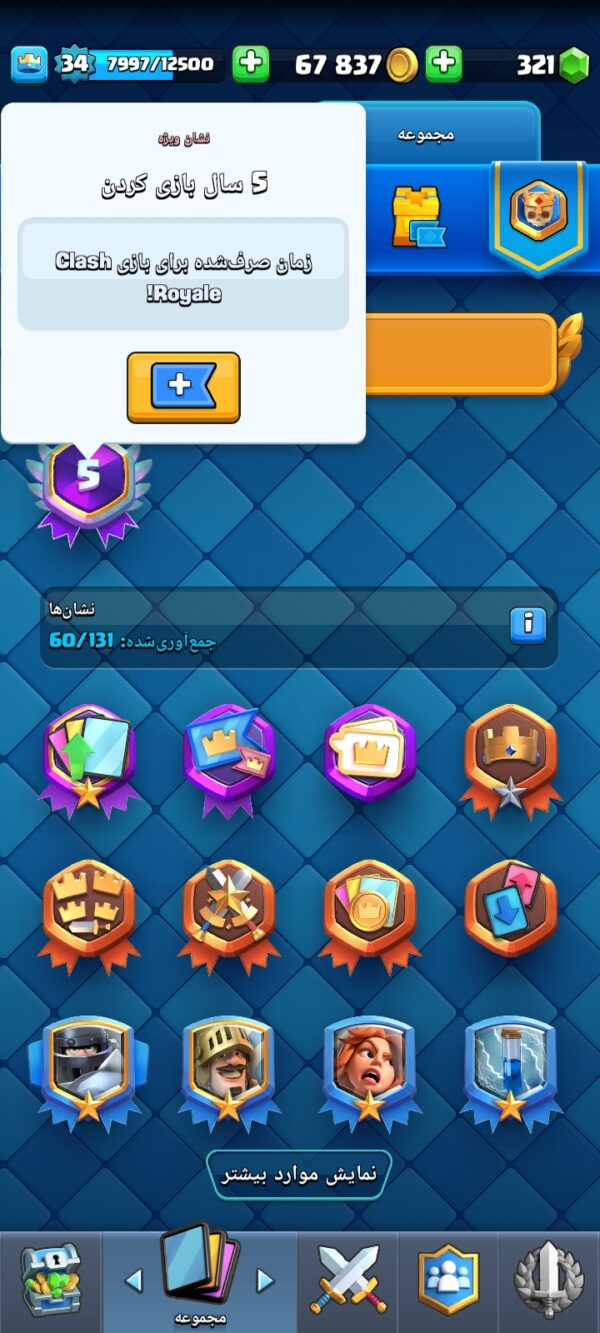Image resolution: width=600 pixels, height=1333 pixels.
Task: Open the badges info icon
Action: (528, 625)
